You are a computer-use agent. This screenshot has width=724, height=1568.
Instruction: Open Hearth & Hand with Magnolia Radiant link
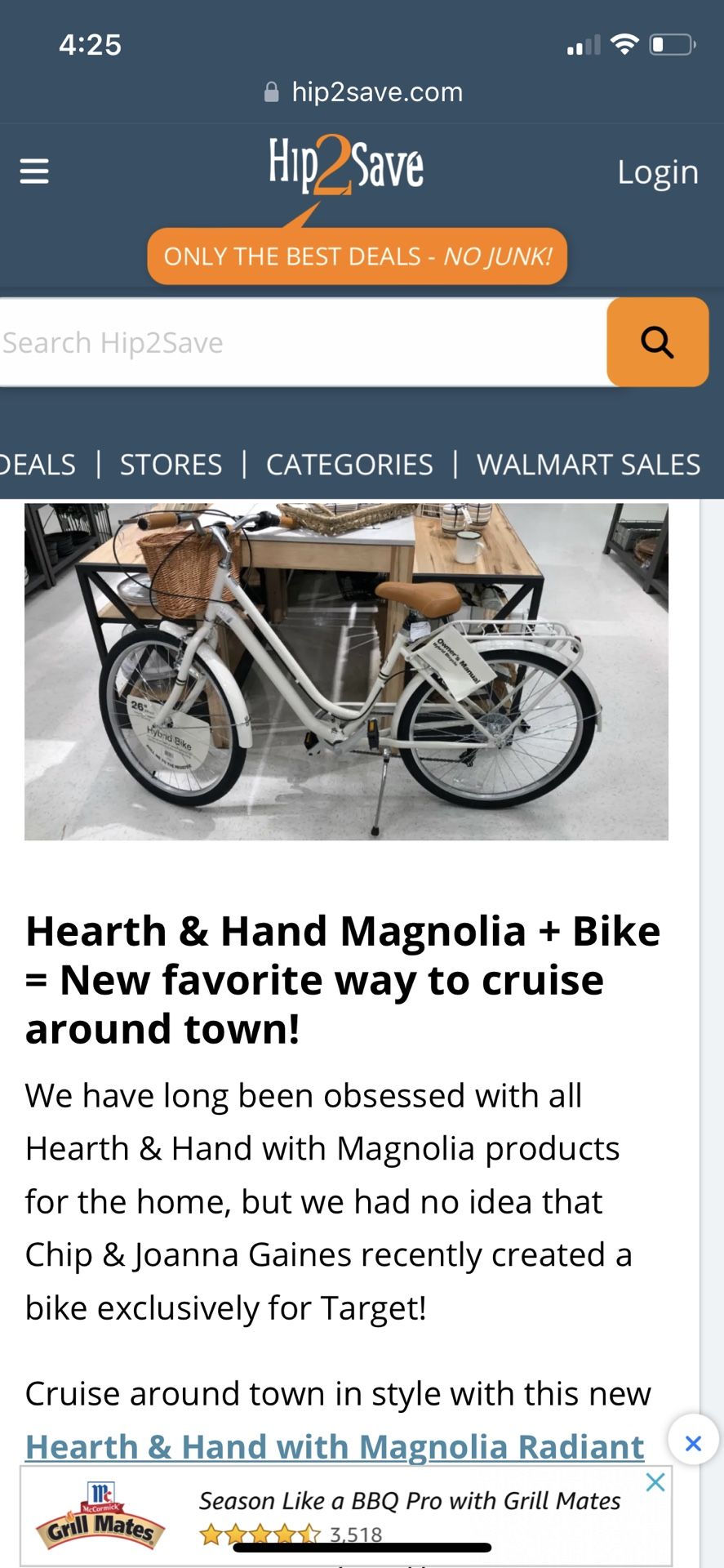click(x=335, y=1446)
